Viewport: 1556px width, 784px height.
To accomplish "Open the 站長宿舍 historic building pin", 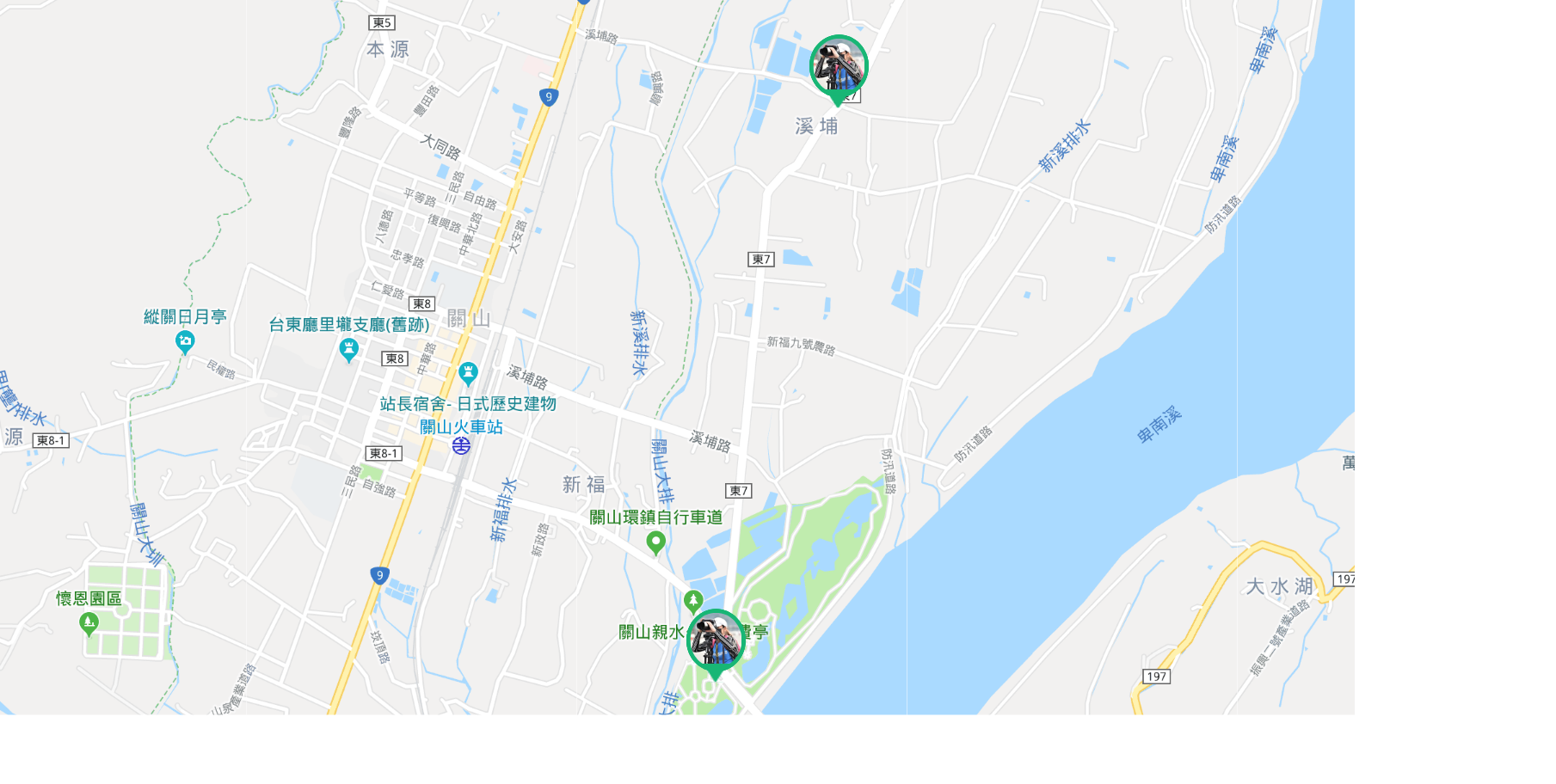I will 468,373.
